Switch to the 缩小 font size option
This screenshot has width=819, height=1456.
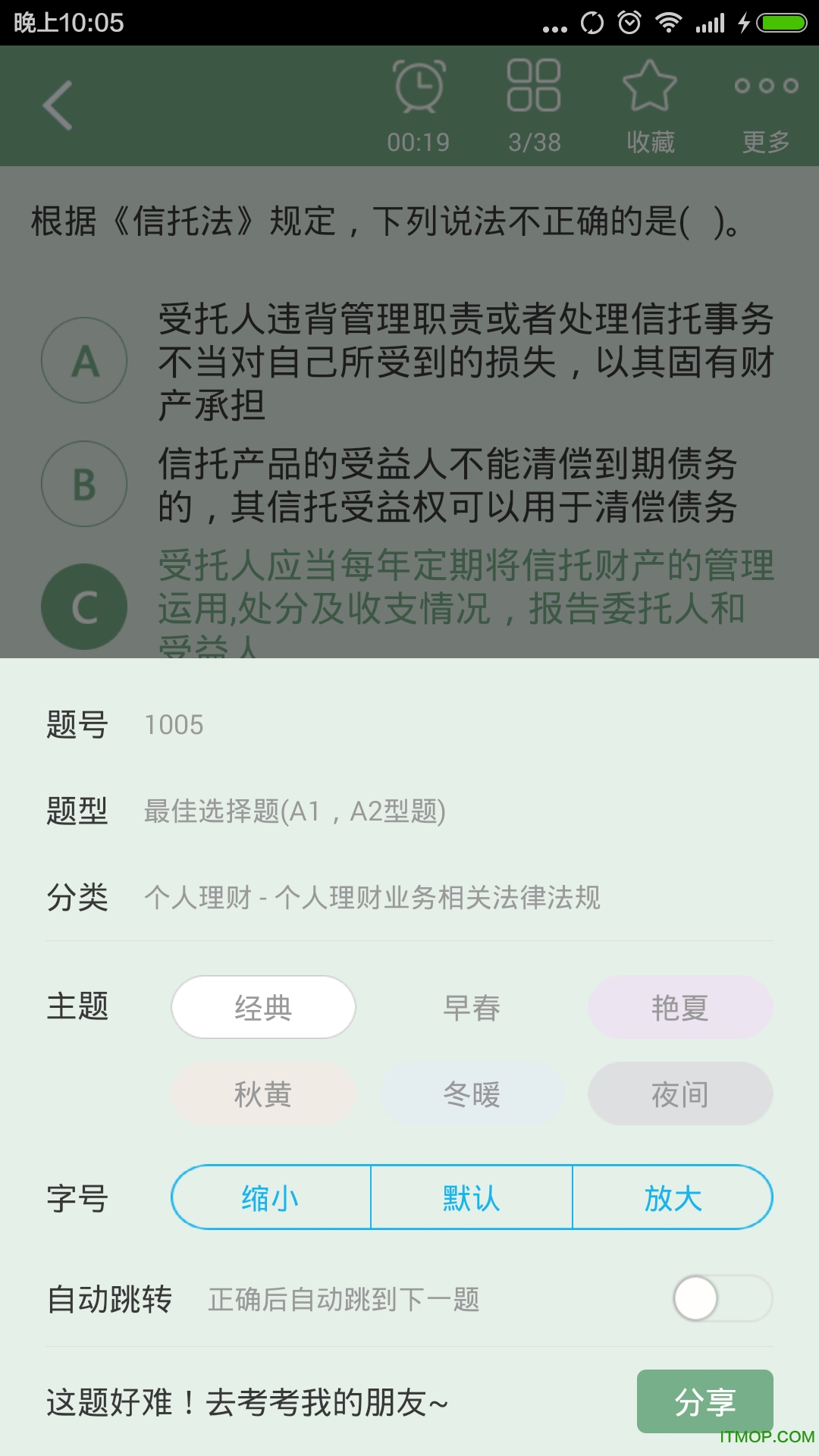[x=269, y=1198]
